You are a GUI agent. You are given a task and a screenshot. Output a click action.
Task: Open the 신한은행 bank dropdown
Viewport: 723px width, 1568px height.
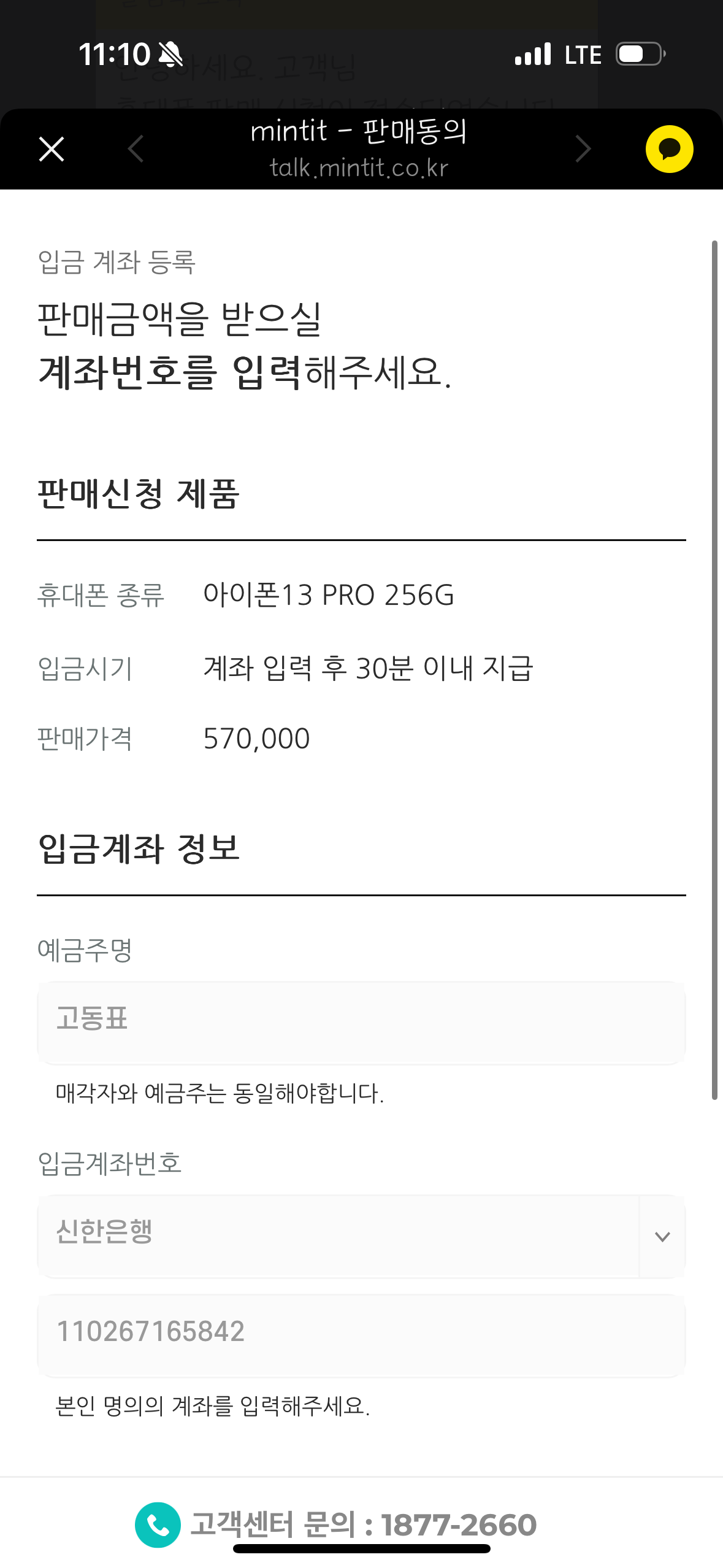(x=361, y=1236)
